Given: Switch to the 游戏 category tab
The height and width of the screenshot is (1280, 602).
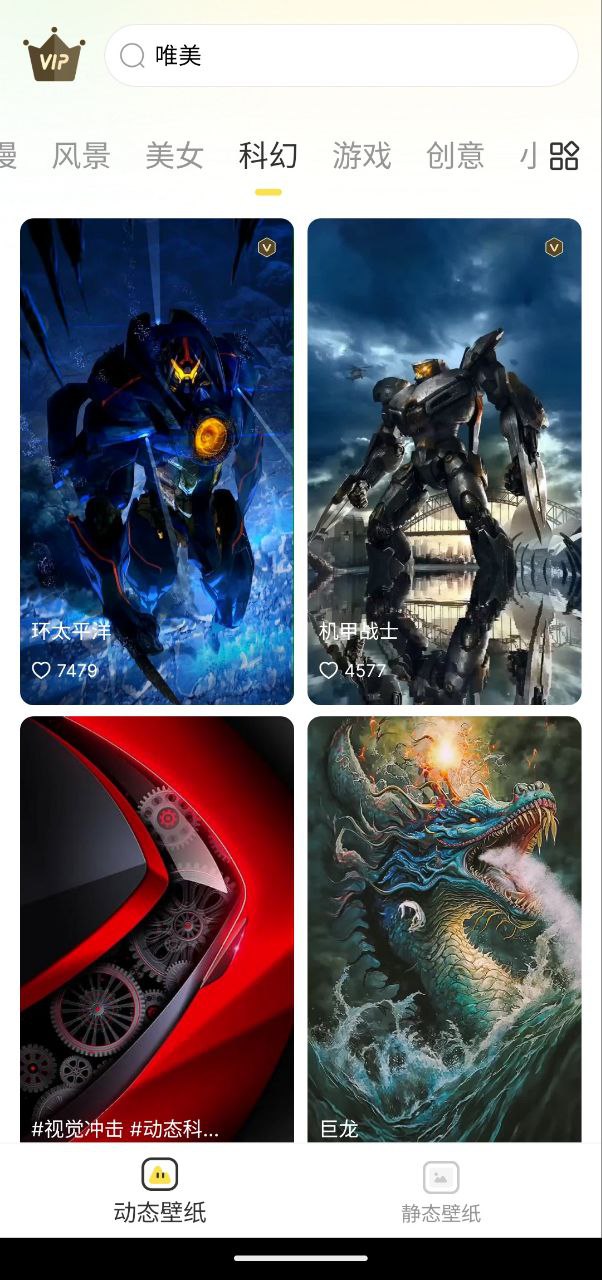Looking at the screenshot, I should [x=361, y=156].
